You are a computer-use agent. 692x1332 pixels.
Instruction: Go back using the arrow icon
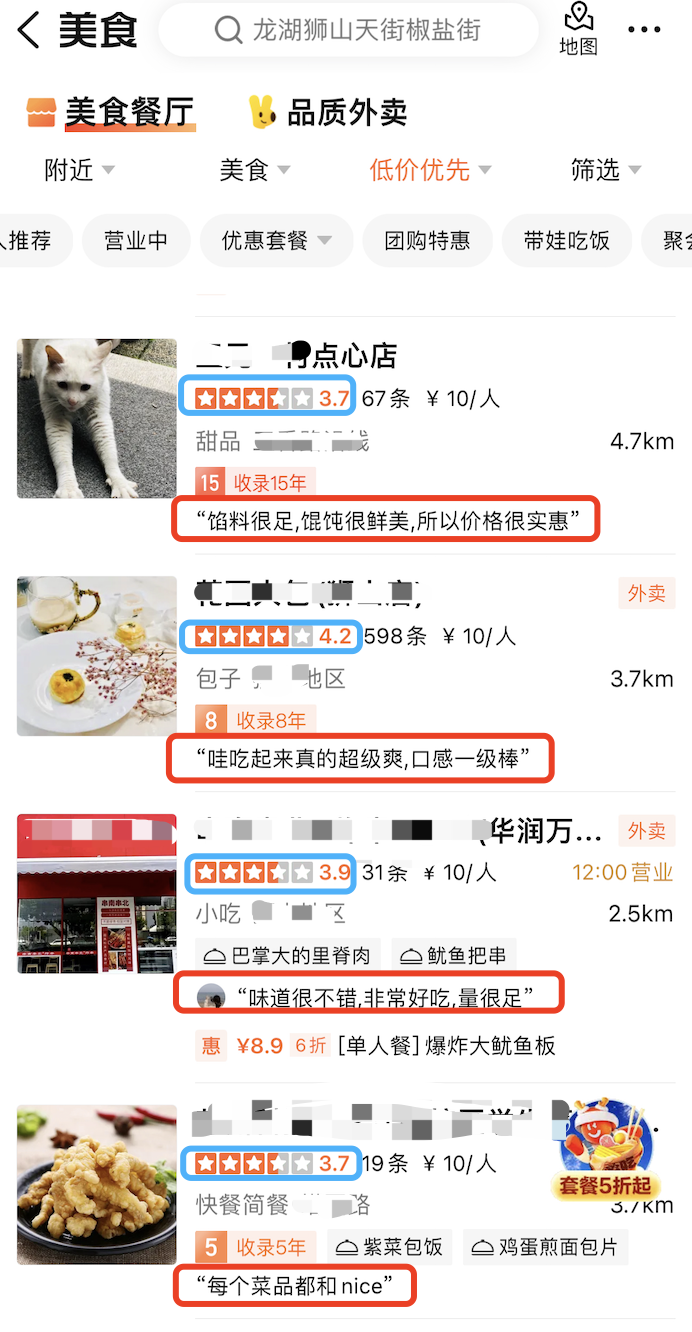[x=28, y=30]
